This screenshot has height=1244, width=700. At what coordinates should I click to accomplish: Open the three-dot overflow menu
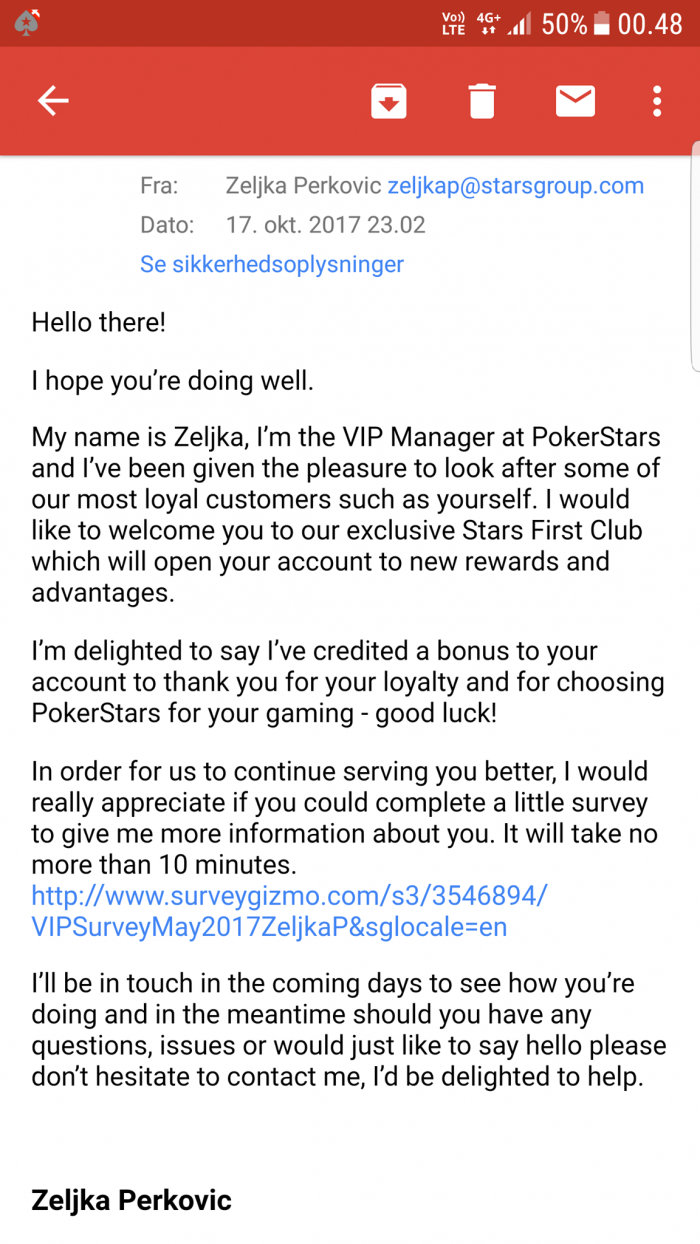point(657,101)
